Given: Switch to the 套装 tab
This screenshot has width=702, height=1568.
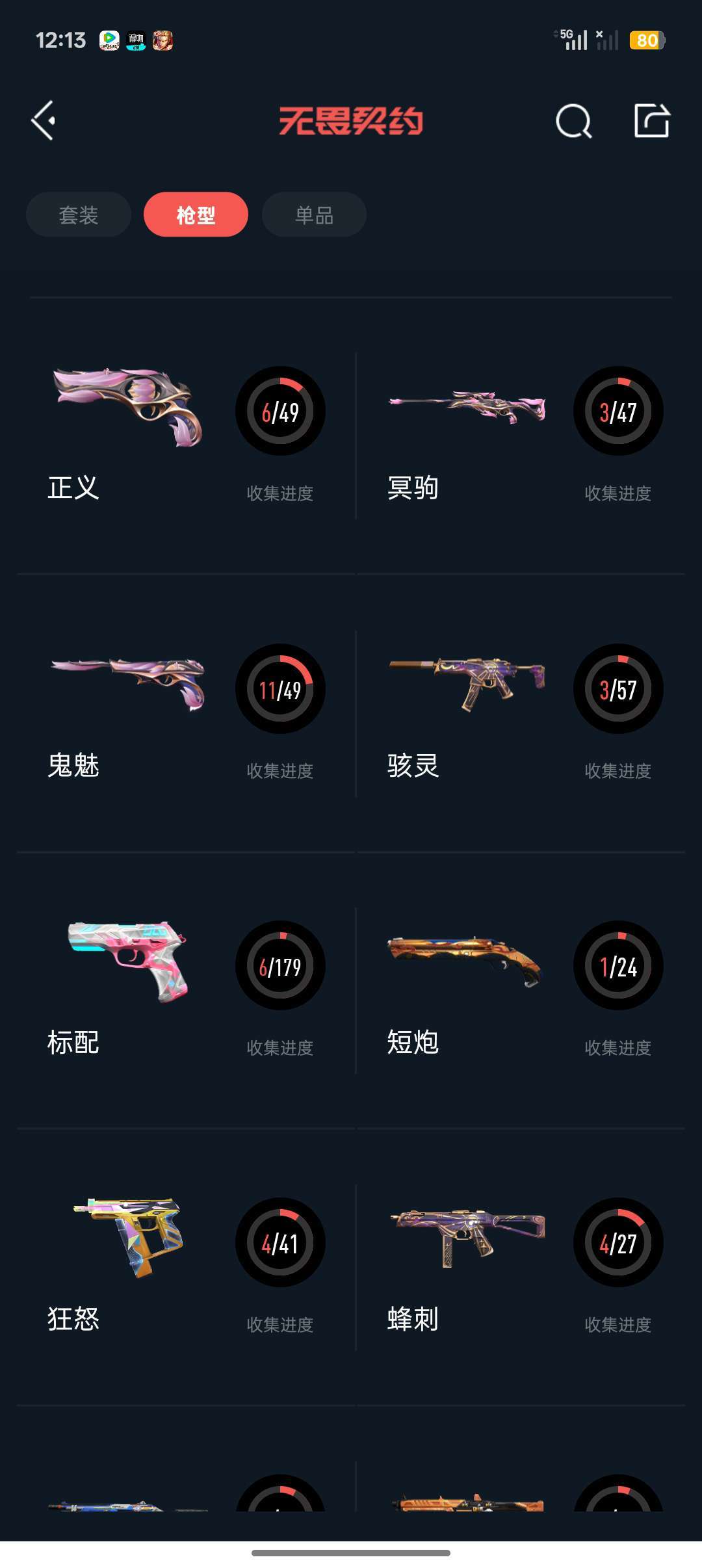Looking at the screenshot, I should click(79, 215).
